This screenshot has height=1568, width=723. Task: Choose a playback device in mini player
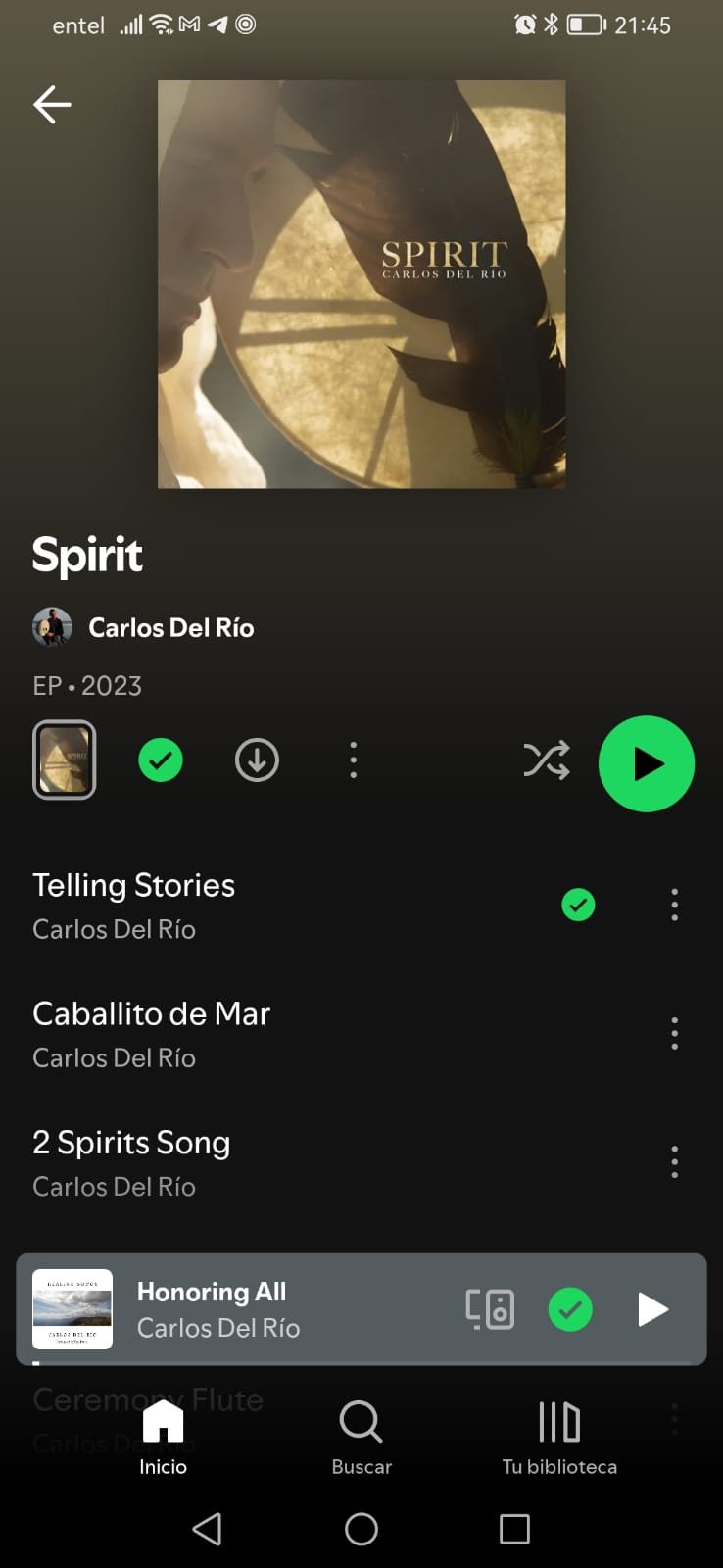pyautogui.click(x=490, y=1309)
